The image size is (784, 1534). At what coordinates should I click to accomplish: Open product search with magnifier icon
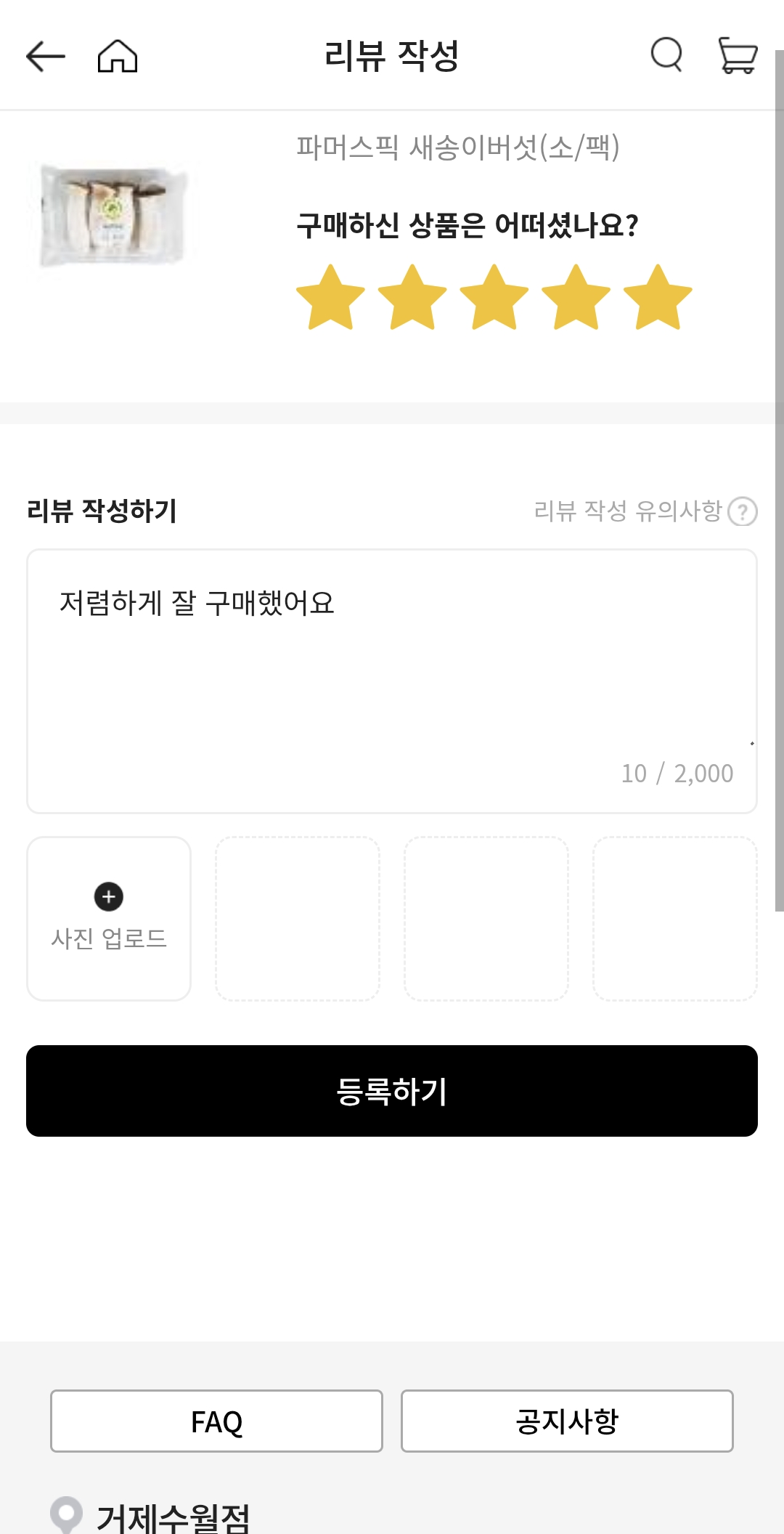[x=666, y=56]
